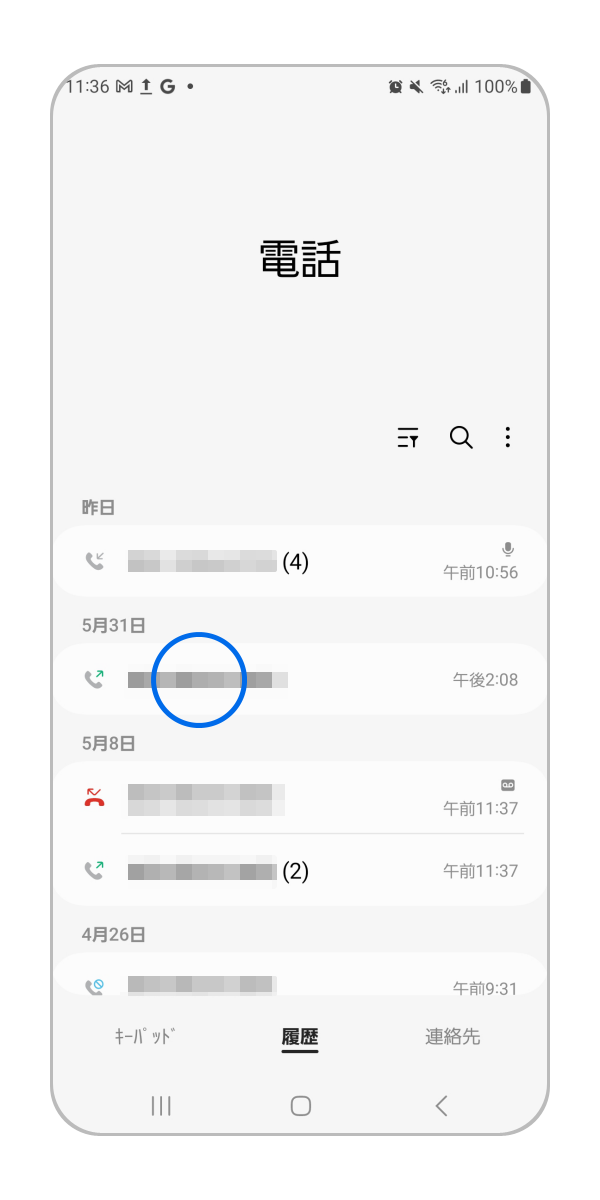Select the 履歴 tab
The image size is (600, 1200).
pyautogui.click(x=300, y=1037)
